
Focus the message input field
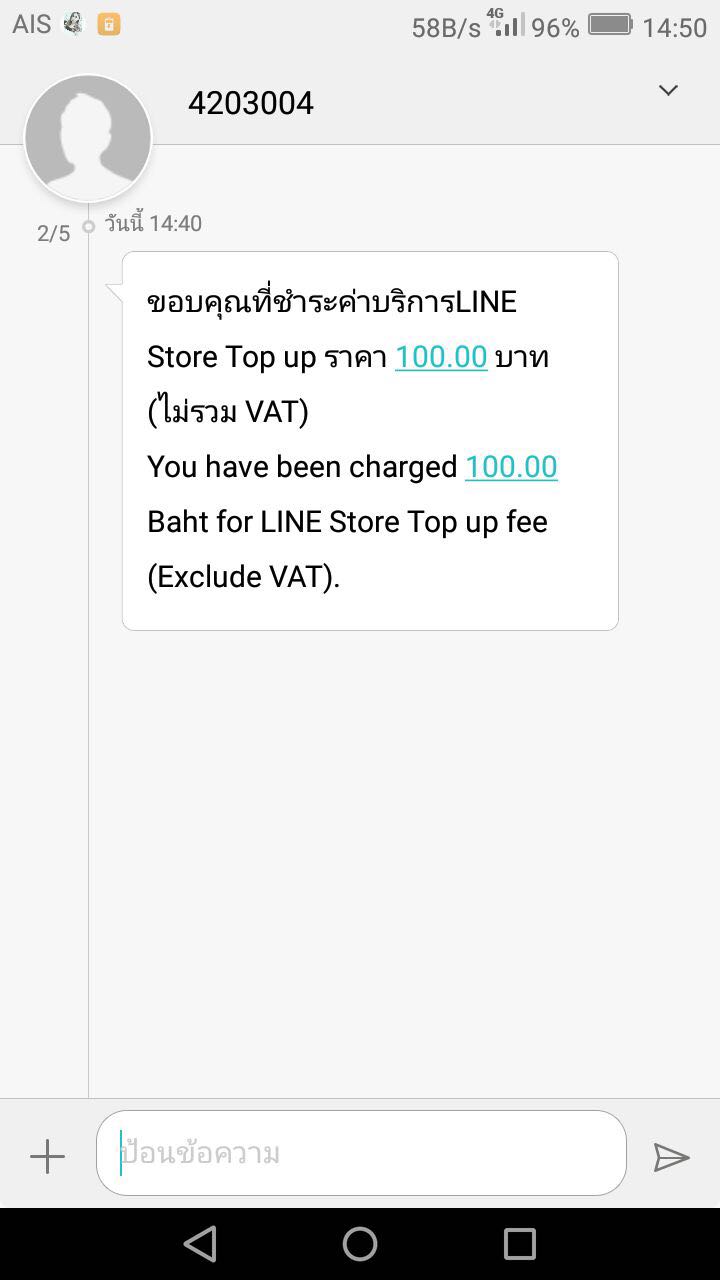[361, 1153]
